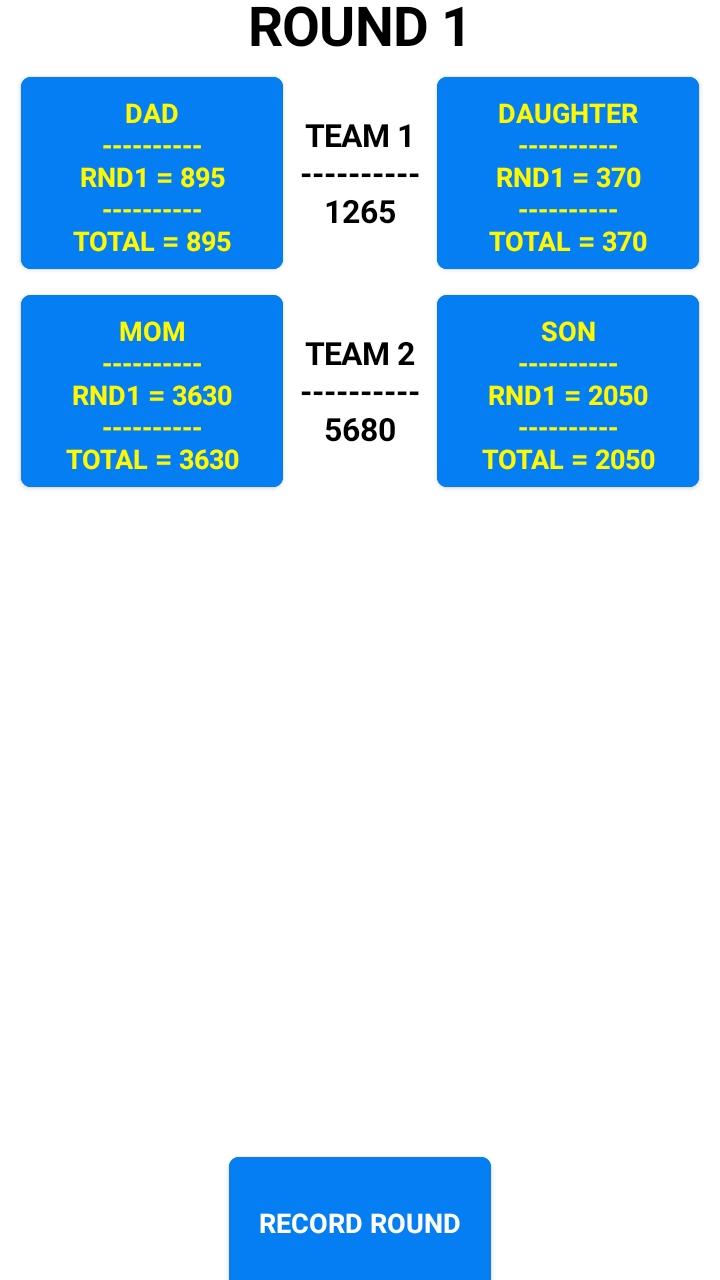Viewport: 720px width, 1280px height.
Task: Select TEAM 2's total score 5680
Action: 360,430
